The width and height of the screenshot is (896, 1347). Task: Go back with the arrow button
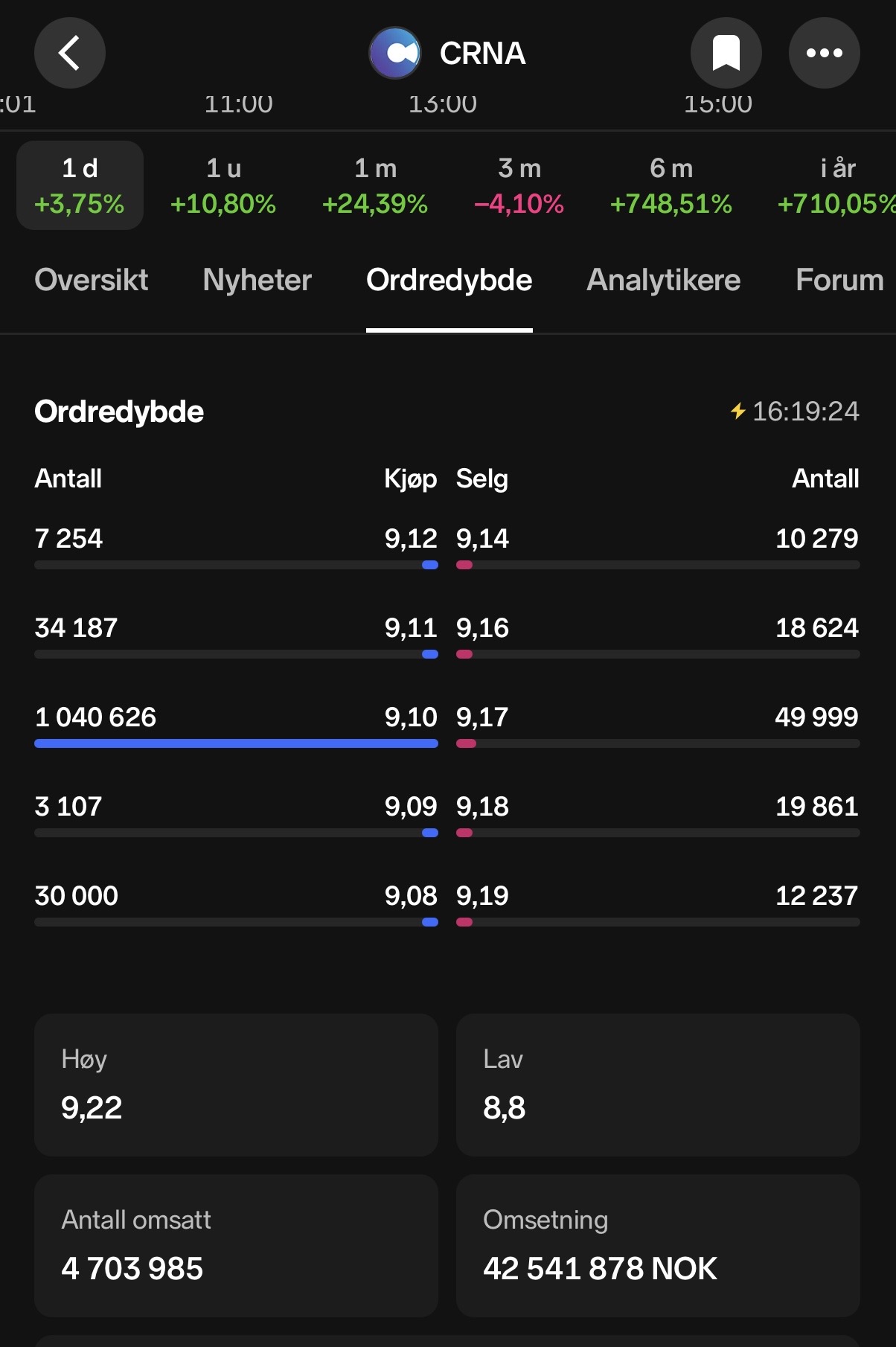(x=70, y=53)
